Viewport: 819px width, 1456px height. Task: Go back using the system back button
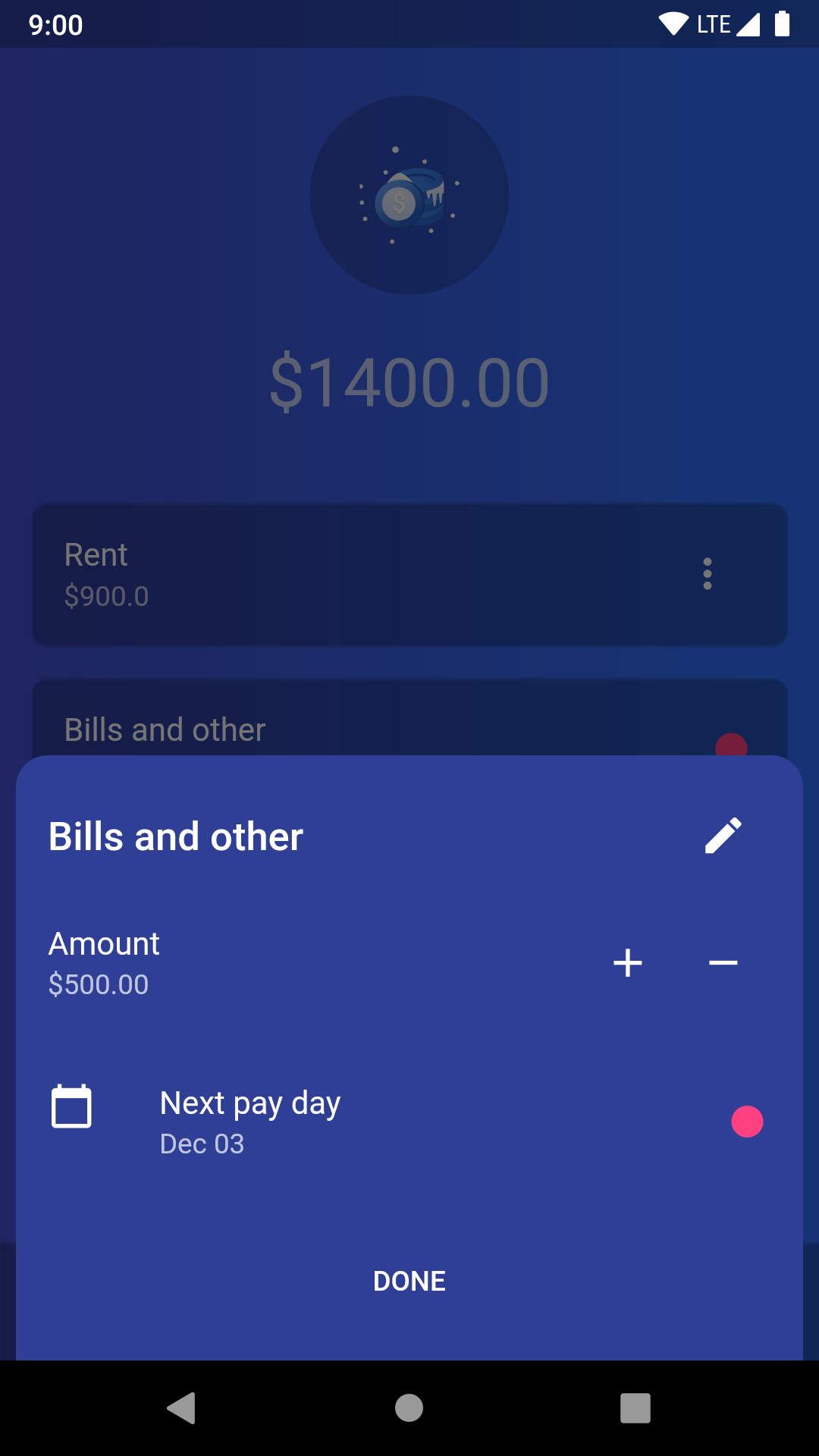click(x=181, y=1408)
